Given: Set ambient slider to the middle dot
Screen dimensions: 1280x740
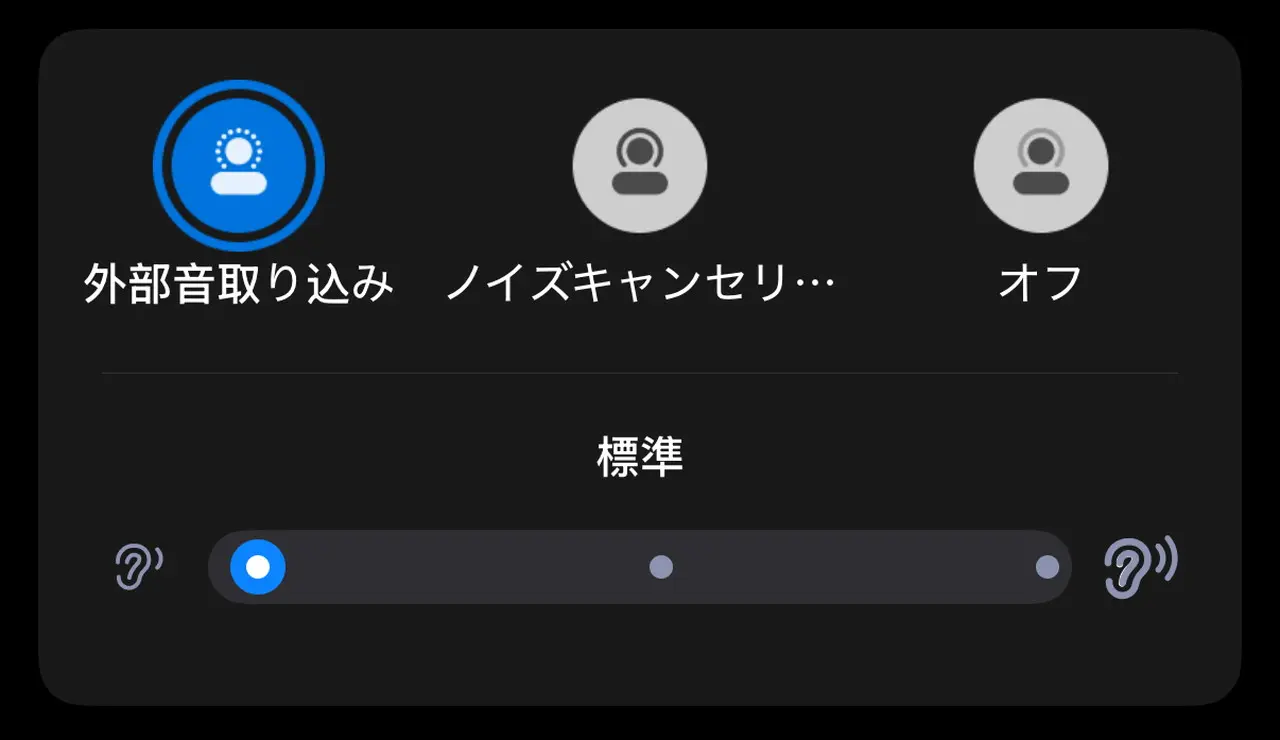Looking at the screenshot, I should [661, 567].
